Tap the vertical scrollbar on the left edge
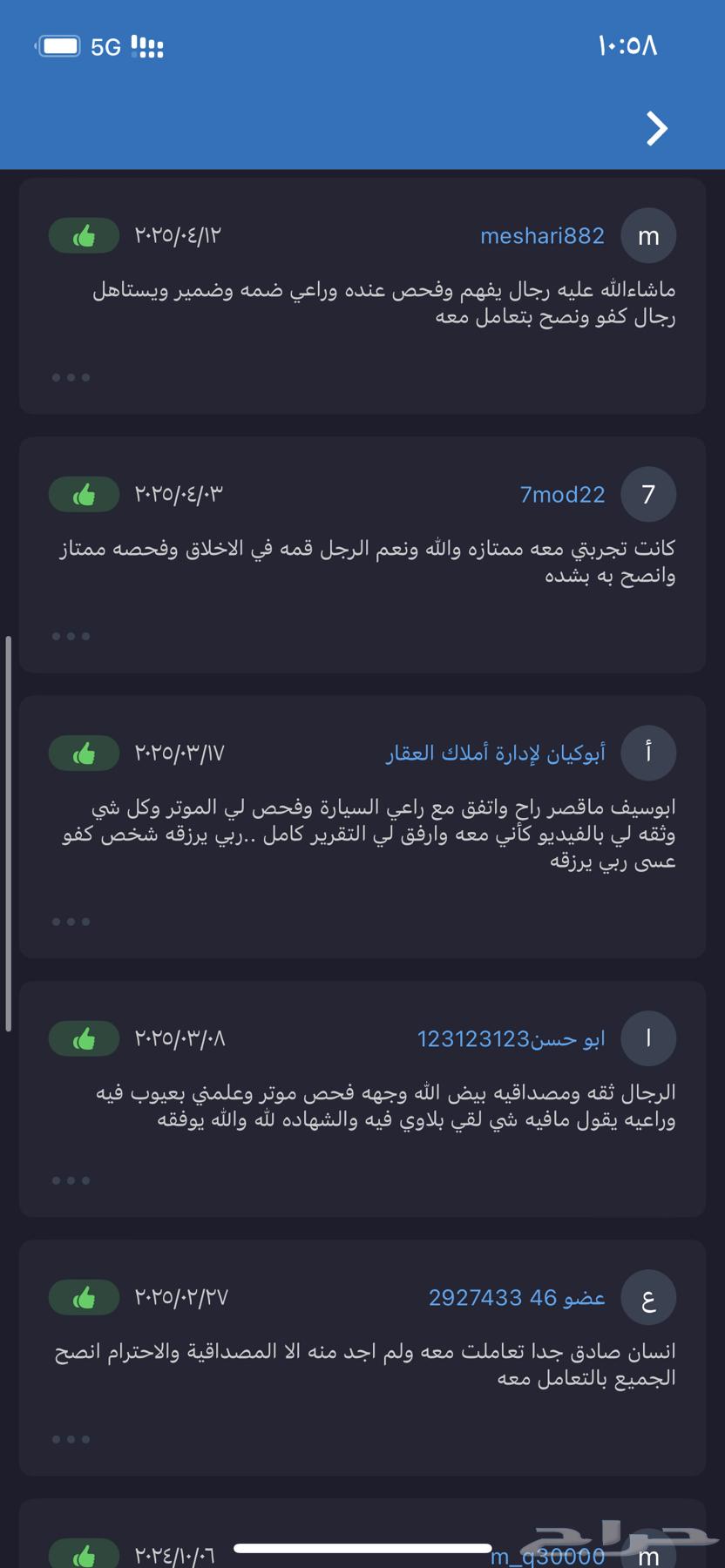The image size is (725, 1568). (7, 836)
